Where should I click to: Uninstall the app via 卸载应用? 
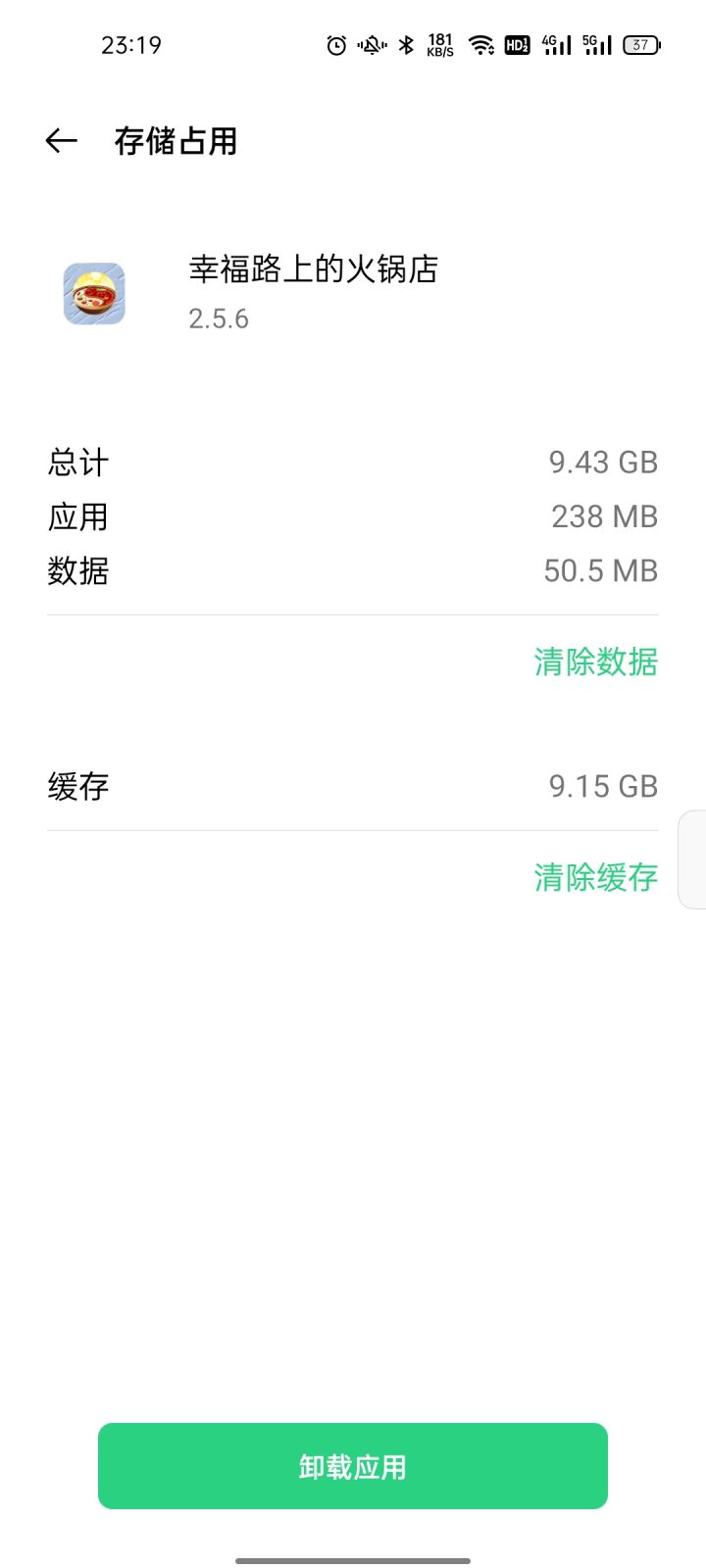coord(353,1466)
